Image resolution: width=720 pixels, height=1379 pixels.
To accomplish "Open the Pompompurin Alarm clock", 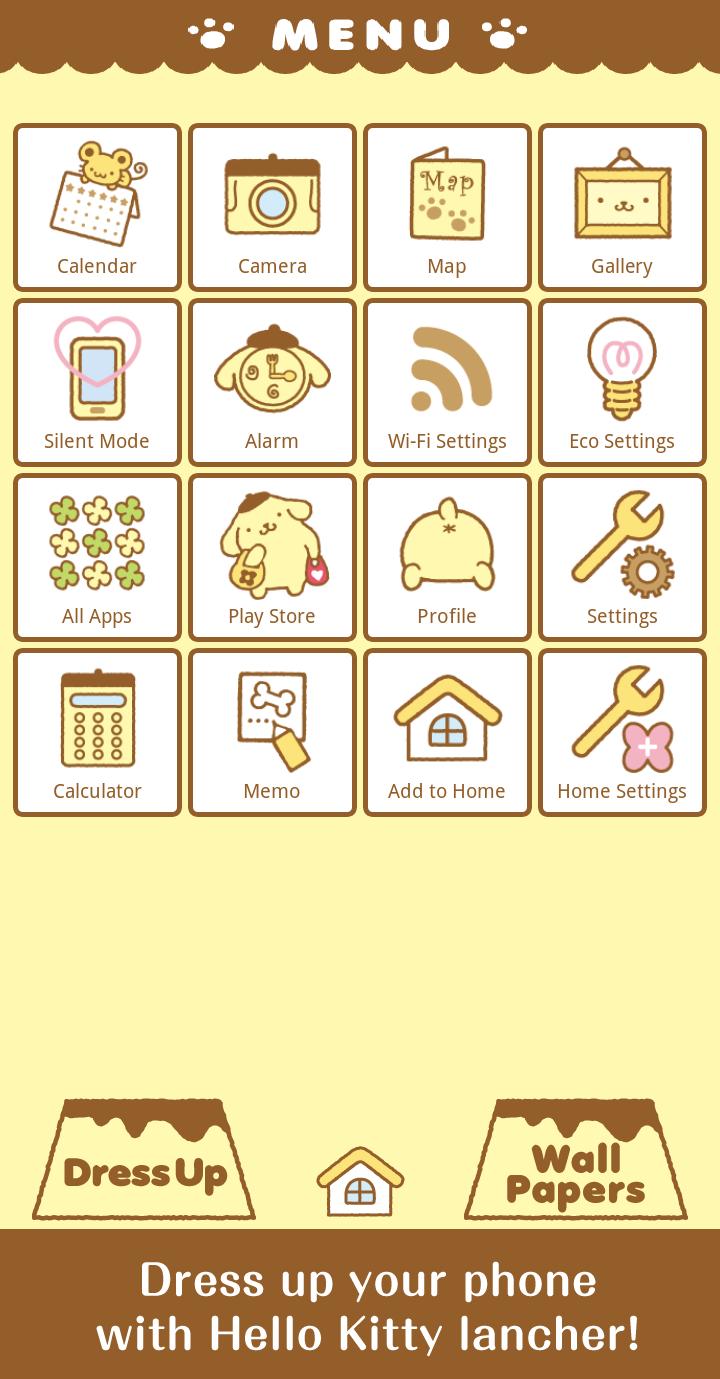I will (272, 381).
